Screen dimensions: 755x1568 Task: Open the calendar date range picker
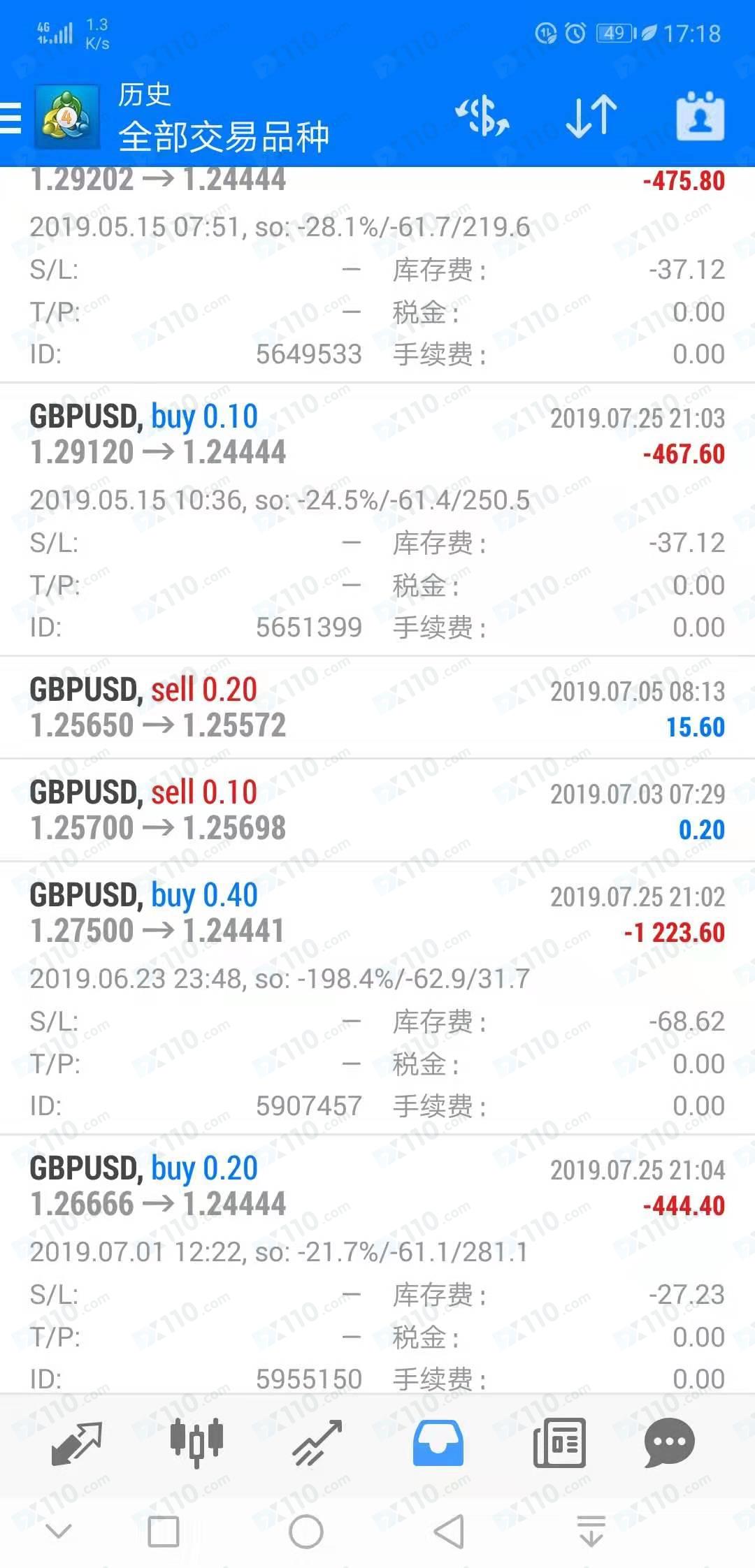tap(700, 116)
